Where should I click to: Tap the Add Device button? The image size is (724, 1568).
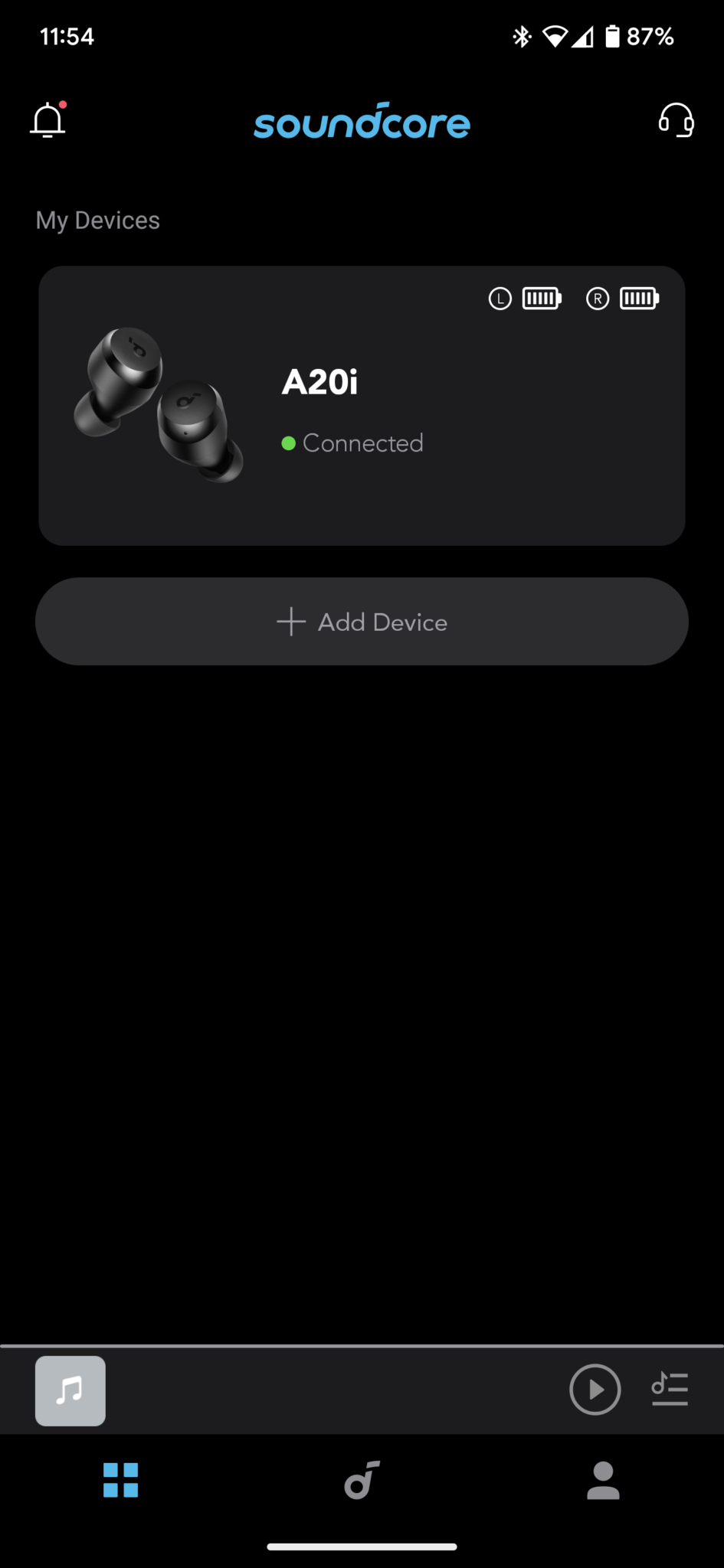[x=362, y=622]
